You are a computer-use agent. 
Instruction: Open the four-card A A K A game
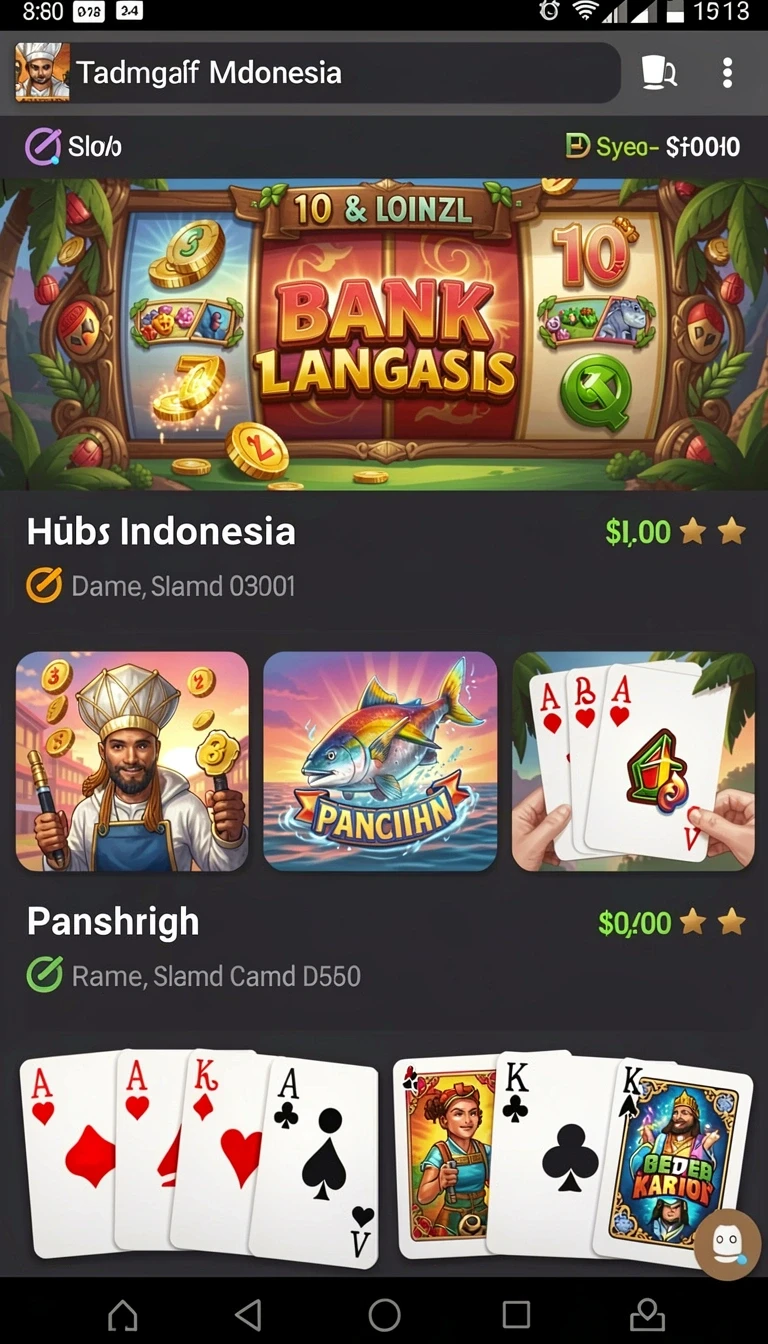[199, 1157]
